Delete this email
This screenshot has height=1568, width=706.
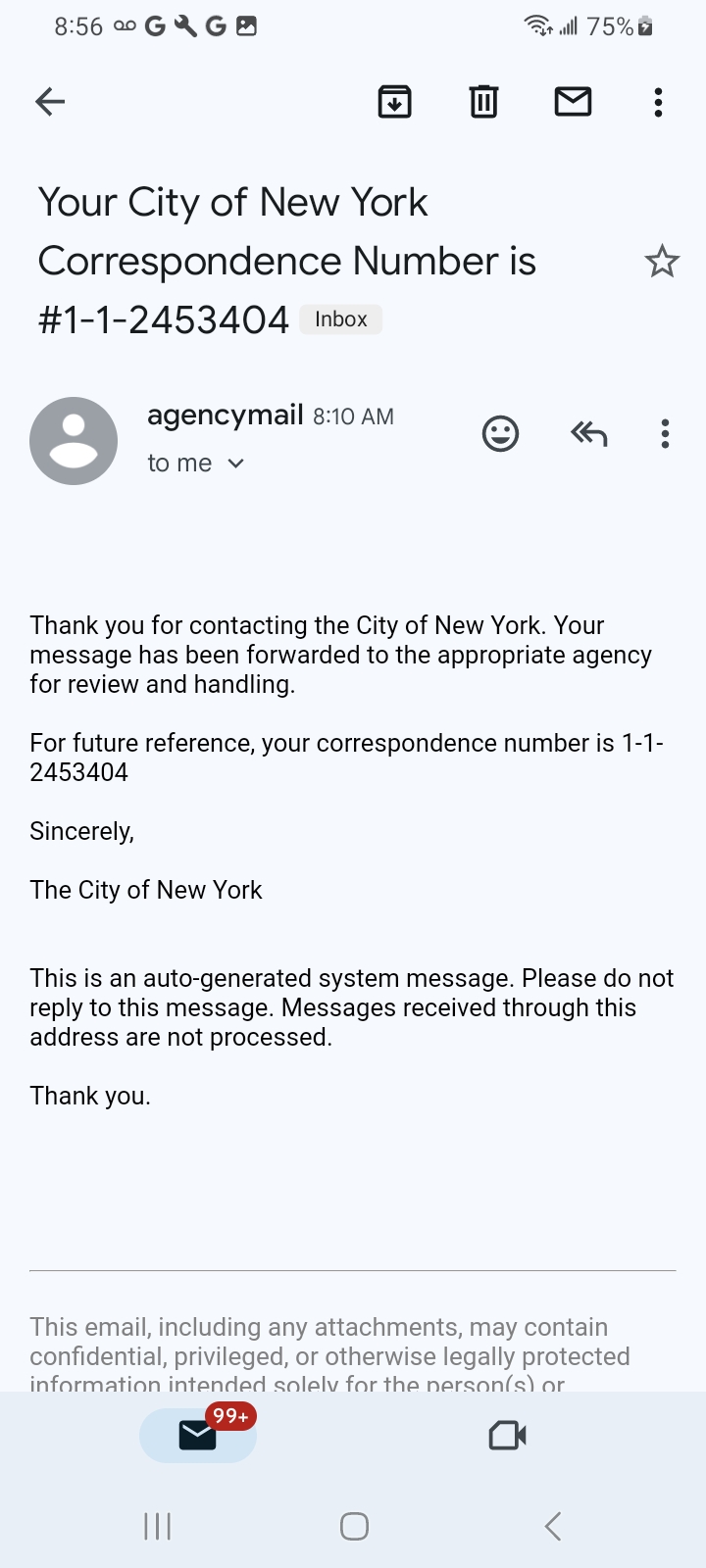483,102
